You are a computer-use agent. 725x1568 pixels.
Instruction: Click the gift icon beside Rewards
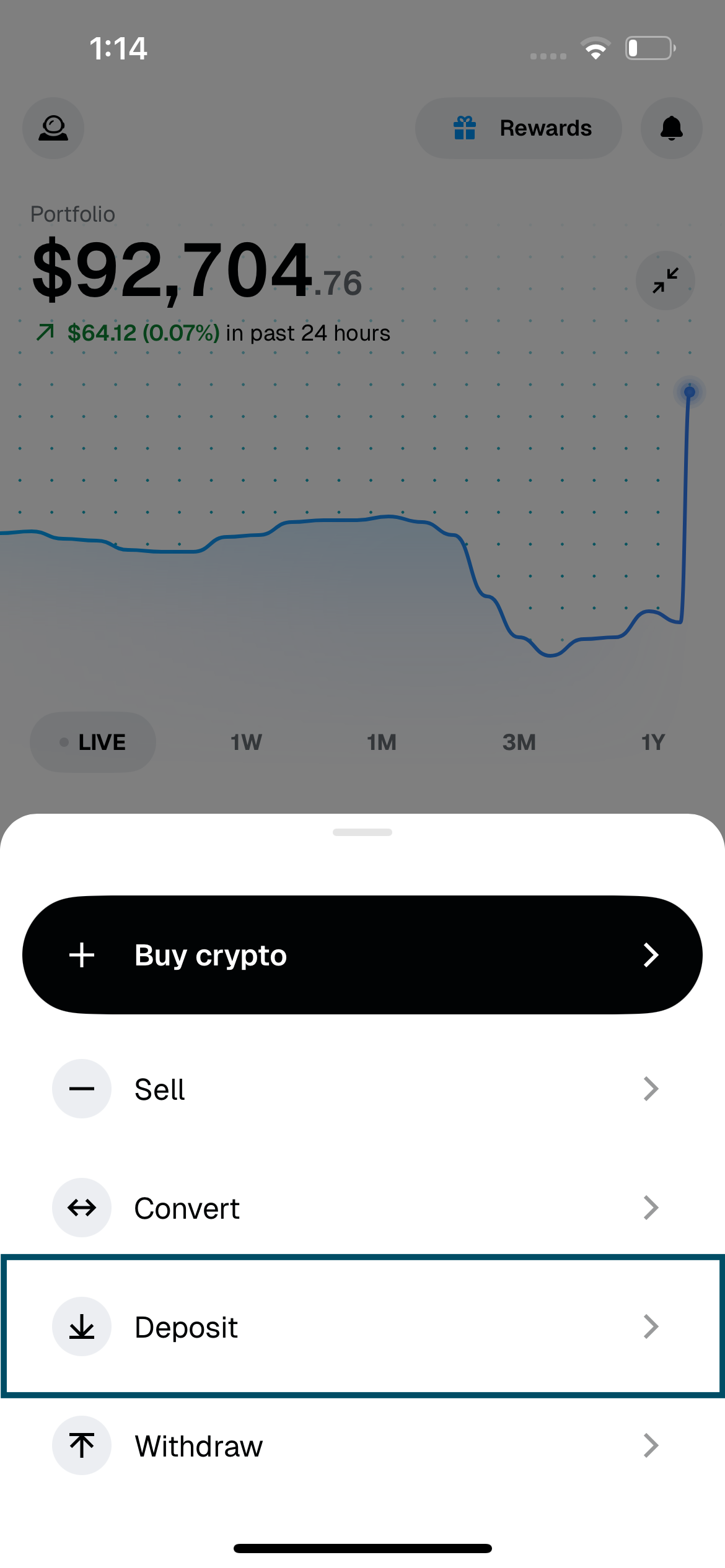464,128
